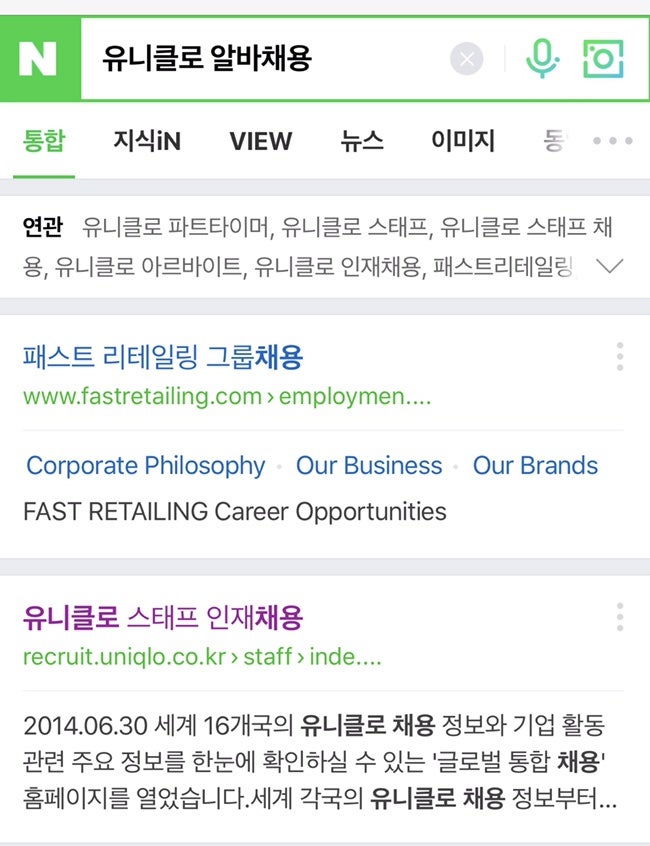Open the Corporate Philosophy sublink
650x846 pixels.
pos(146,466)
